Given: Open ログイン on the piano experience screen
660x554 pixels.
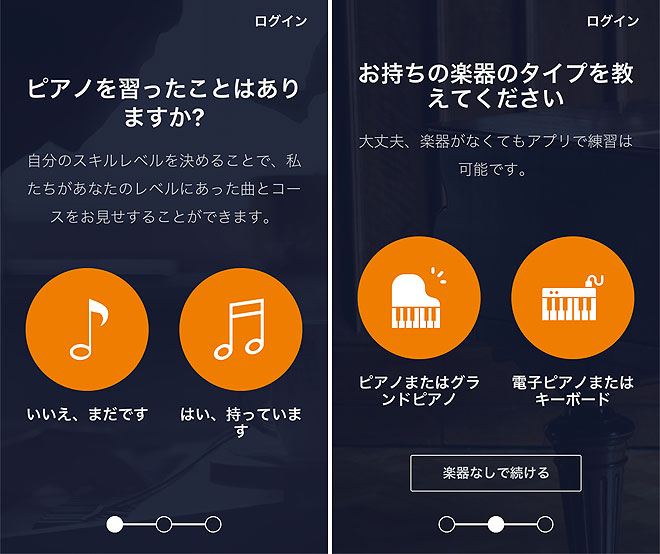Looking at the screenshot, I should [281, 21].
